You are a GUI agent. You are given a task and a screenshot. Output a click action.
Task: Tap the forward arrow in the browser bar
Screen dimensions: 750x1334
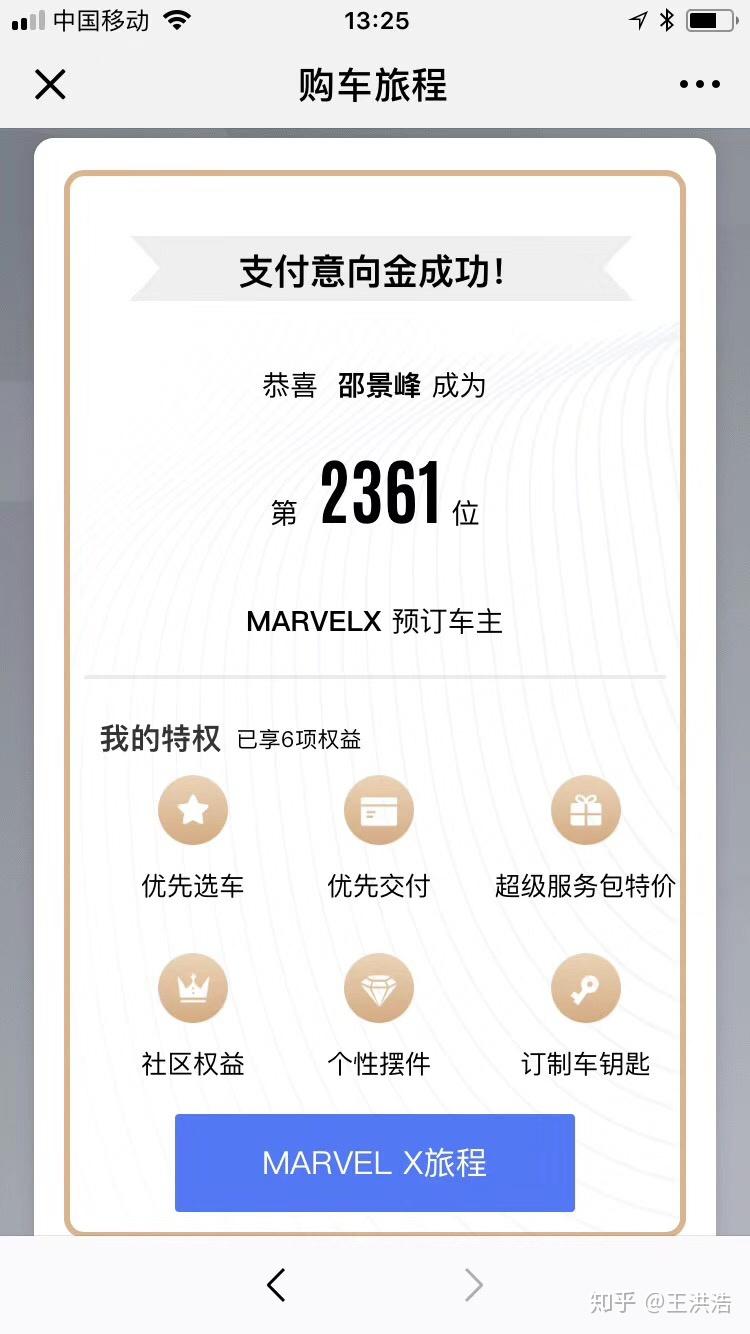pyautogui.click(x=474, y=1285)
